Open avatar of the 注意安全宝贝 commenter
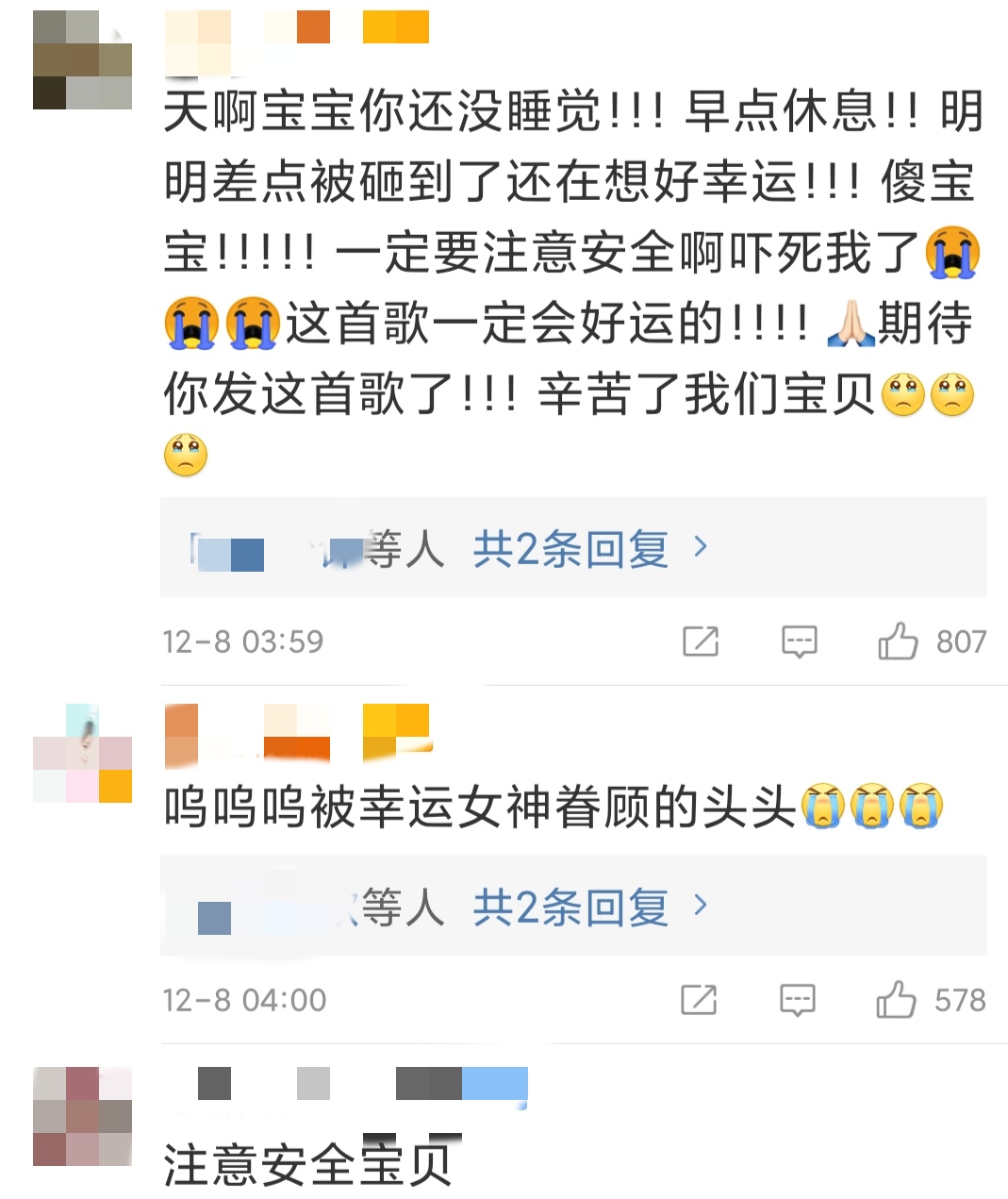 82,1116
